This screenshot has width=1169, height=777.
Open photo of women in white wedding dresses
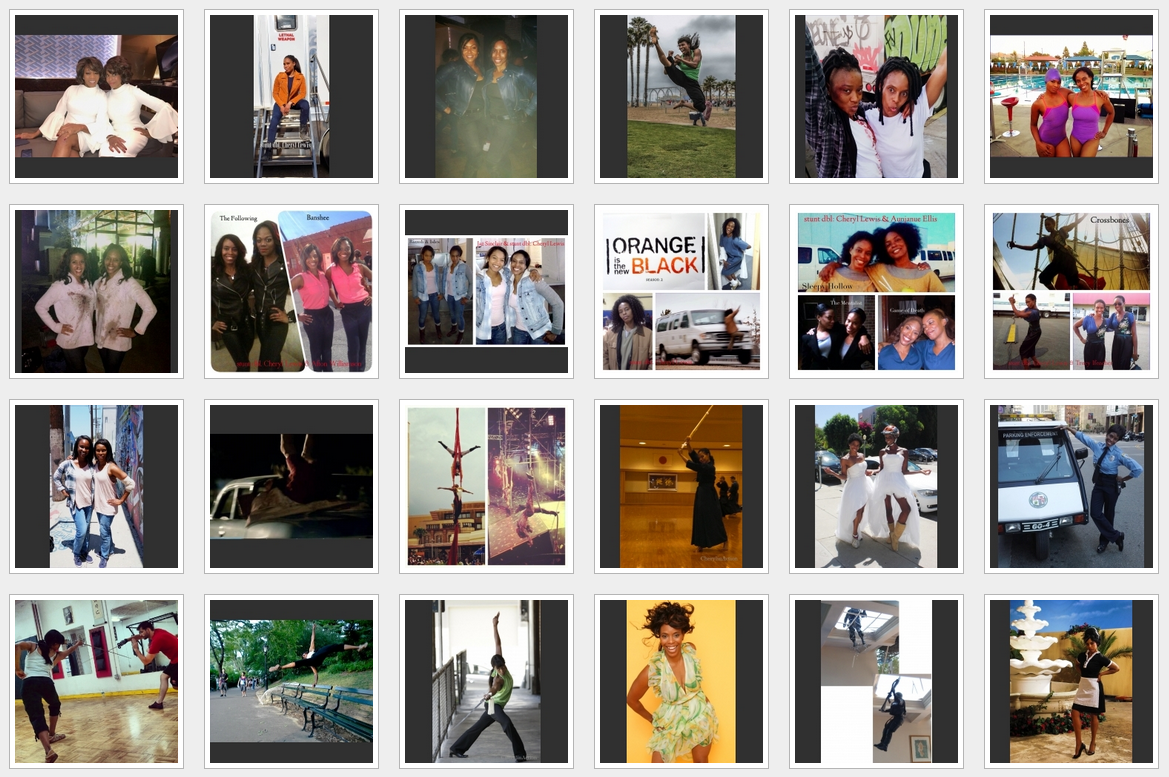click(876, 487)
